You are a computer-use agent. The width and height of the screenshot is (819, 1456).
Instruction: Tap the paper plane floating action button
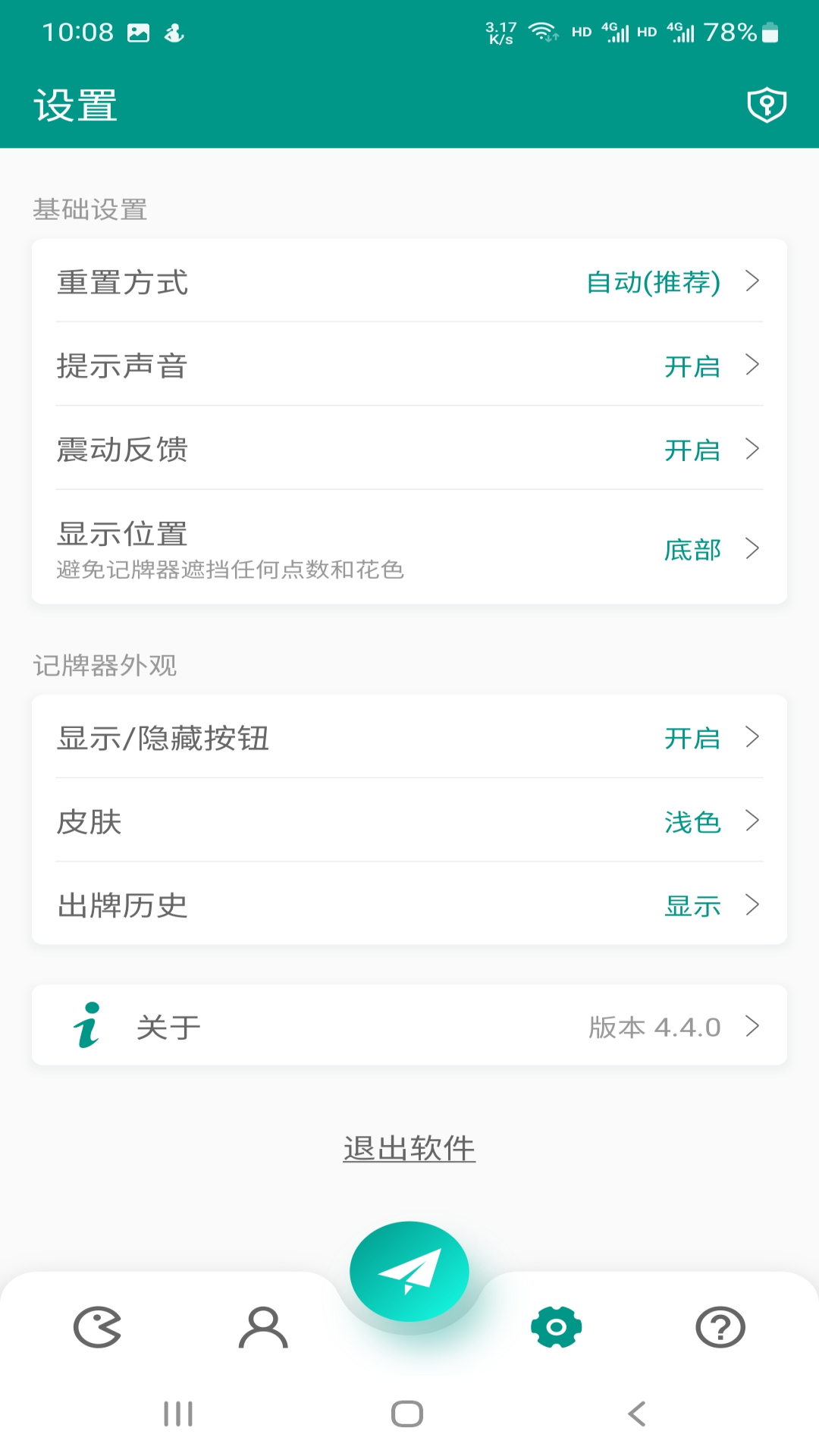pyautogui.click(x=409, y=1270)
